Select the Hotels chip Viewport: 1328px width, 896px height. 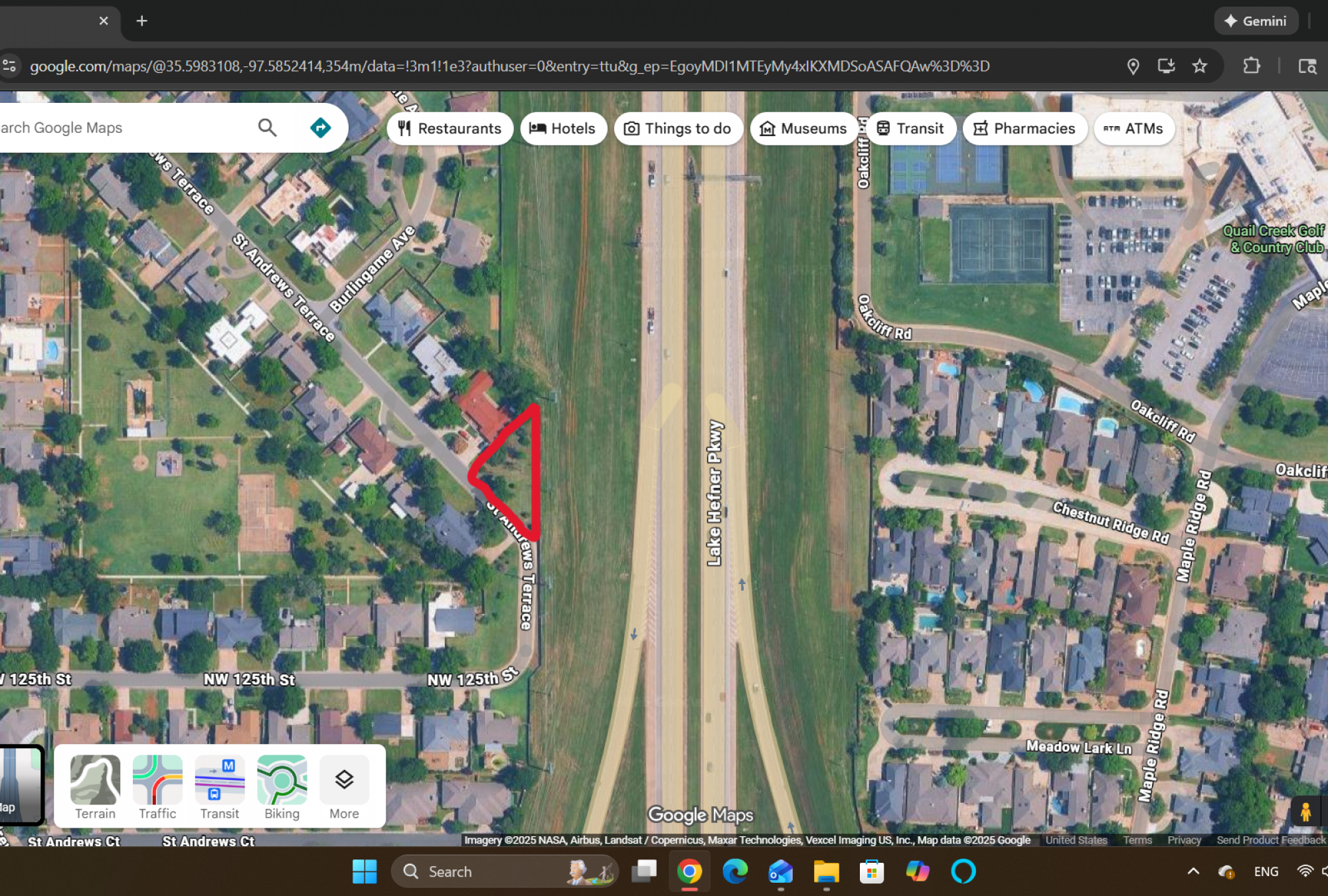pos(563,129)
